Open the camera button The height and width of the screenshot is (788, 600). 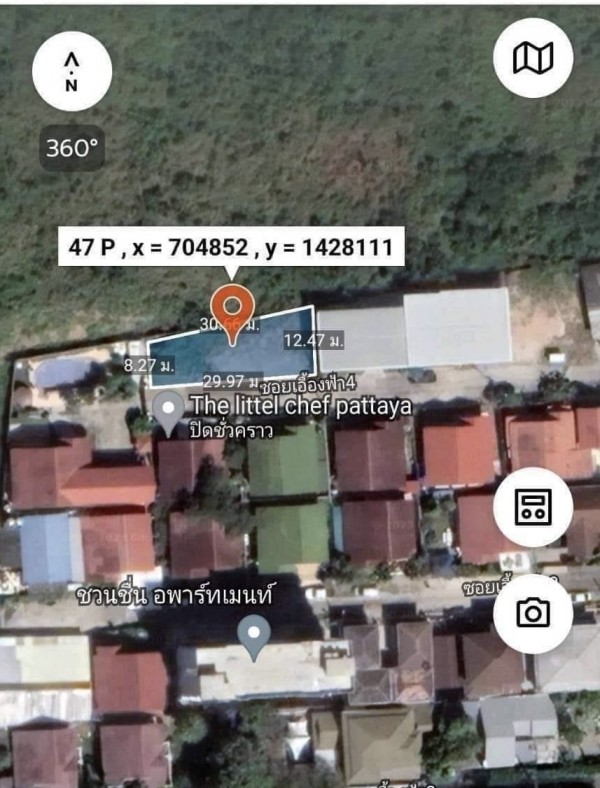tap(532, 612)
